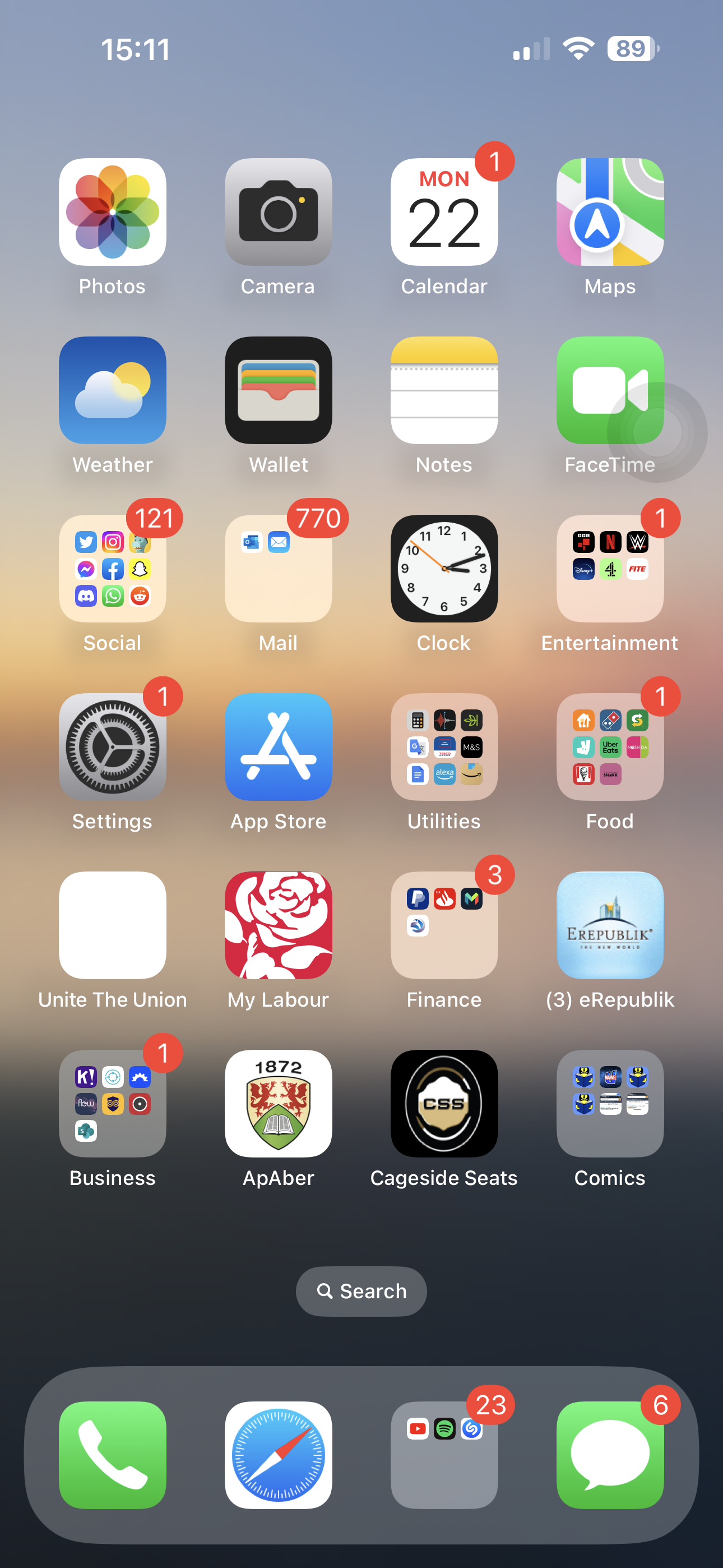The width and height of the screenshot is (723, 1568).
Task: Open the Finance folder
Action: pos(444,925)
